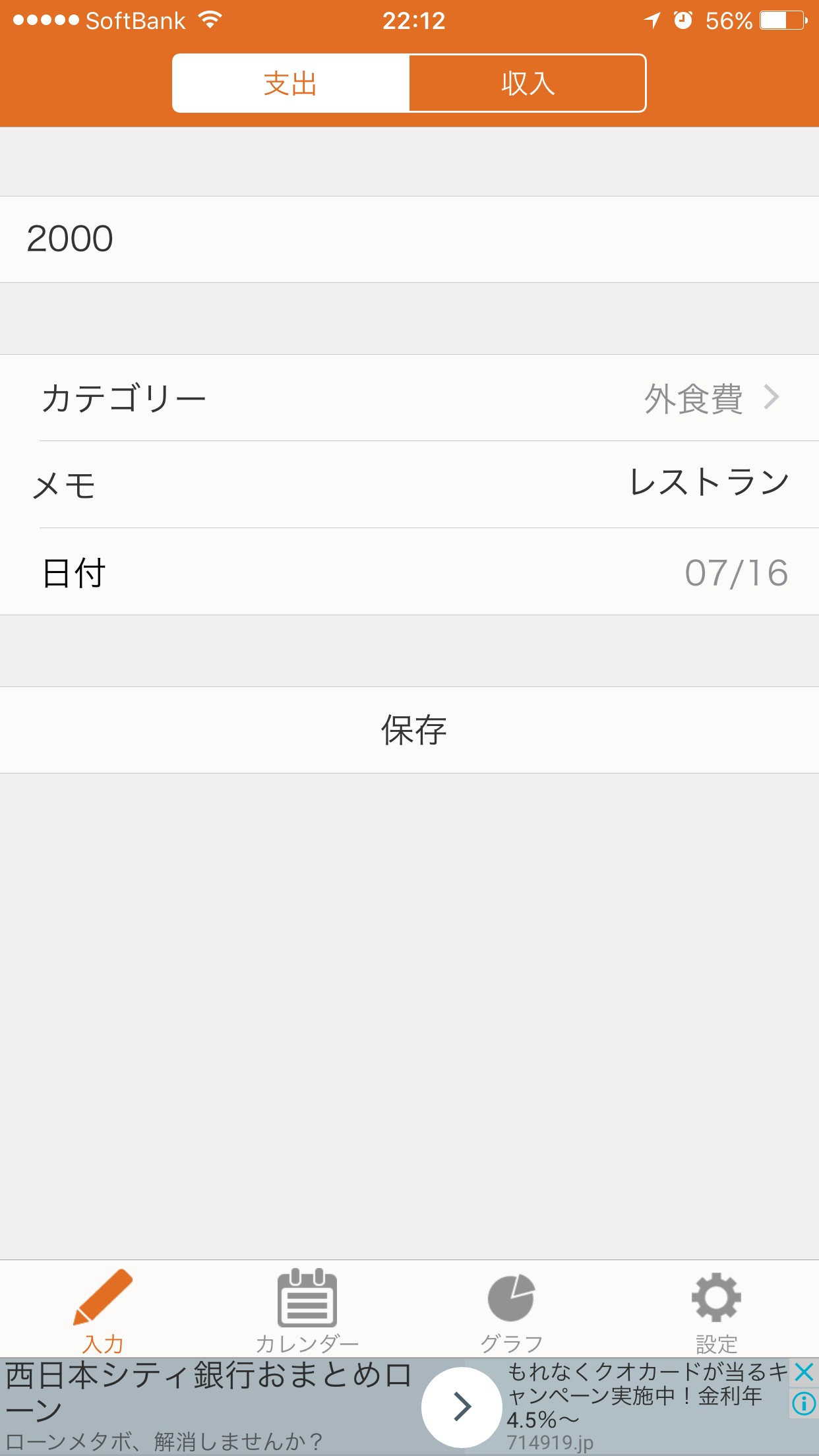Viewport: 819px width, 1456px height.
Task: Edit the amount field showing 2000
Action: [409, 239]
